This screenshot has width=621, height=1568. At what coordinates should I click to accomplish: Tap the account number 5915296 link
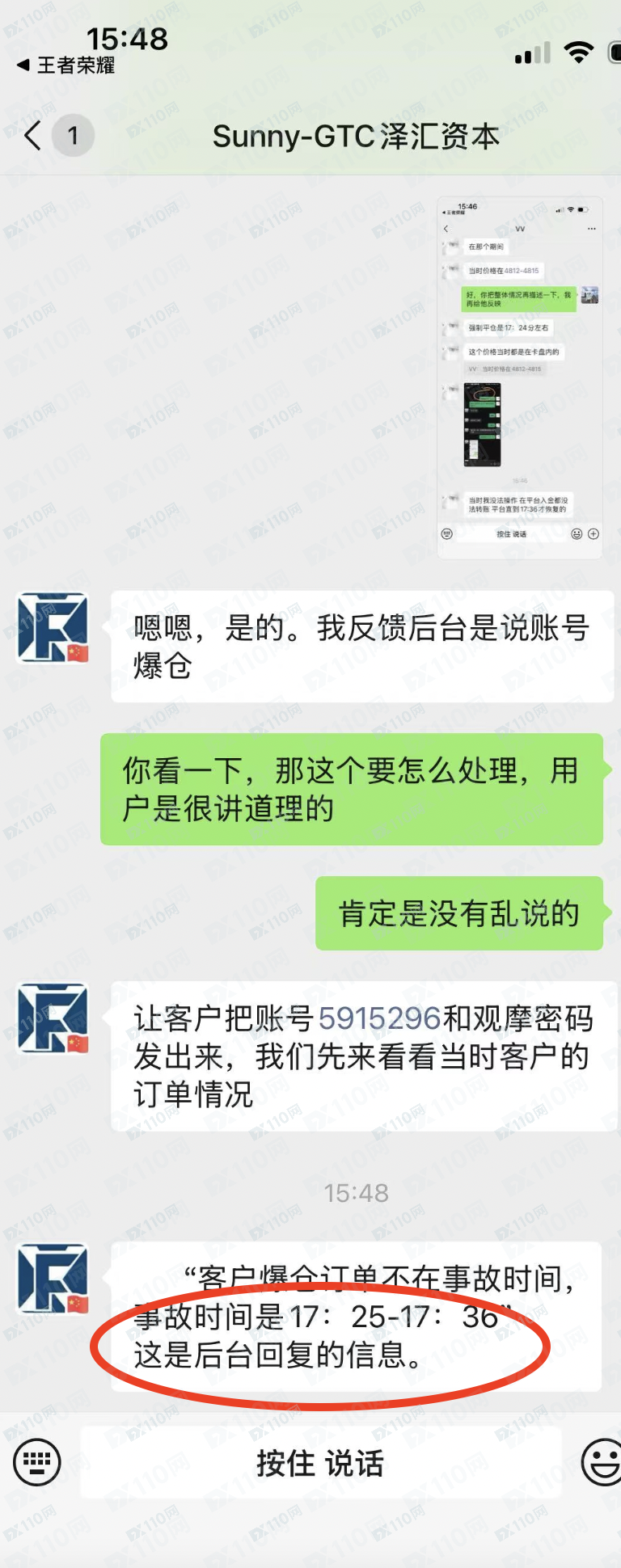tap(379, 1018)
